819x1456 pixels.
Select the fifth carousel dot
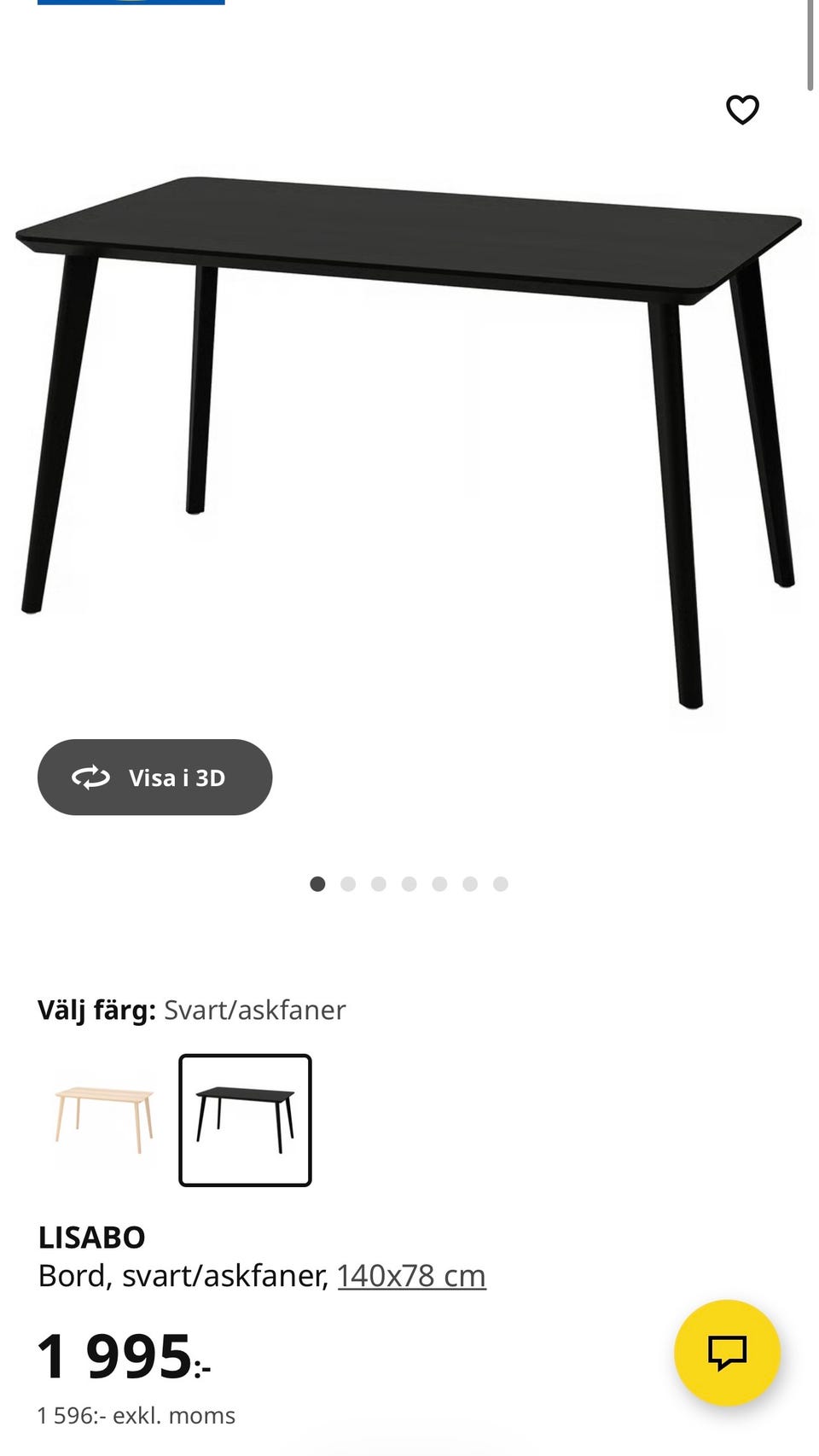(x=439, y=883)
